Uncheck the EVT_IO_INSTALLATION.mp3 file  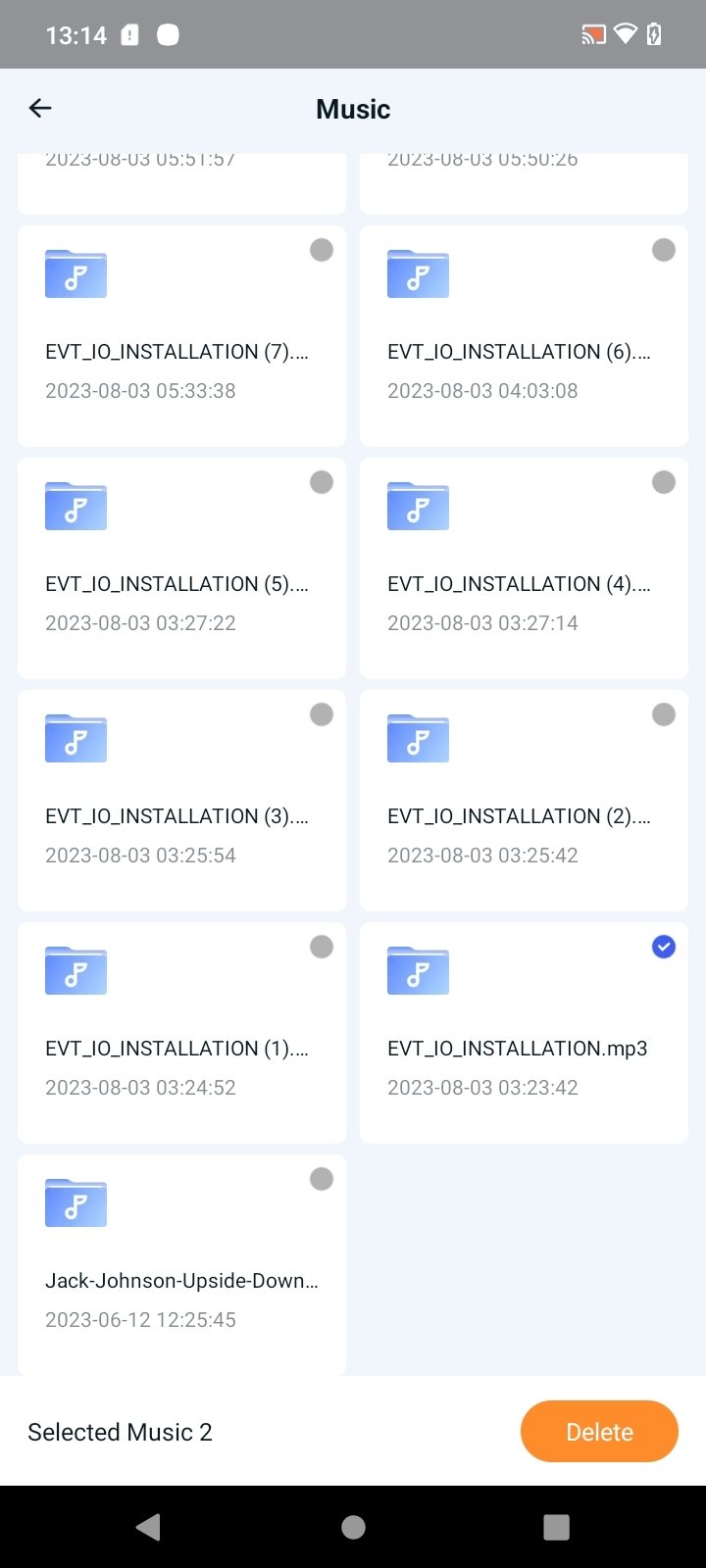(664, 947)
